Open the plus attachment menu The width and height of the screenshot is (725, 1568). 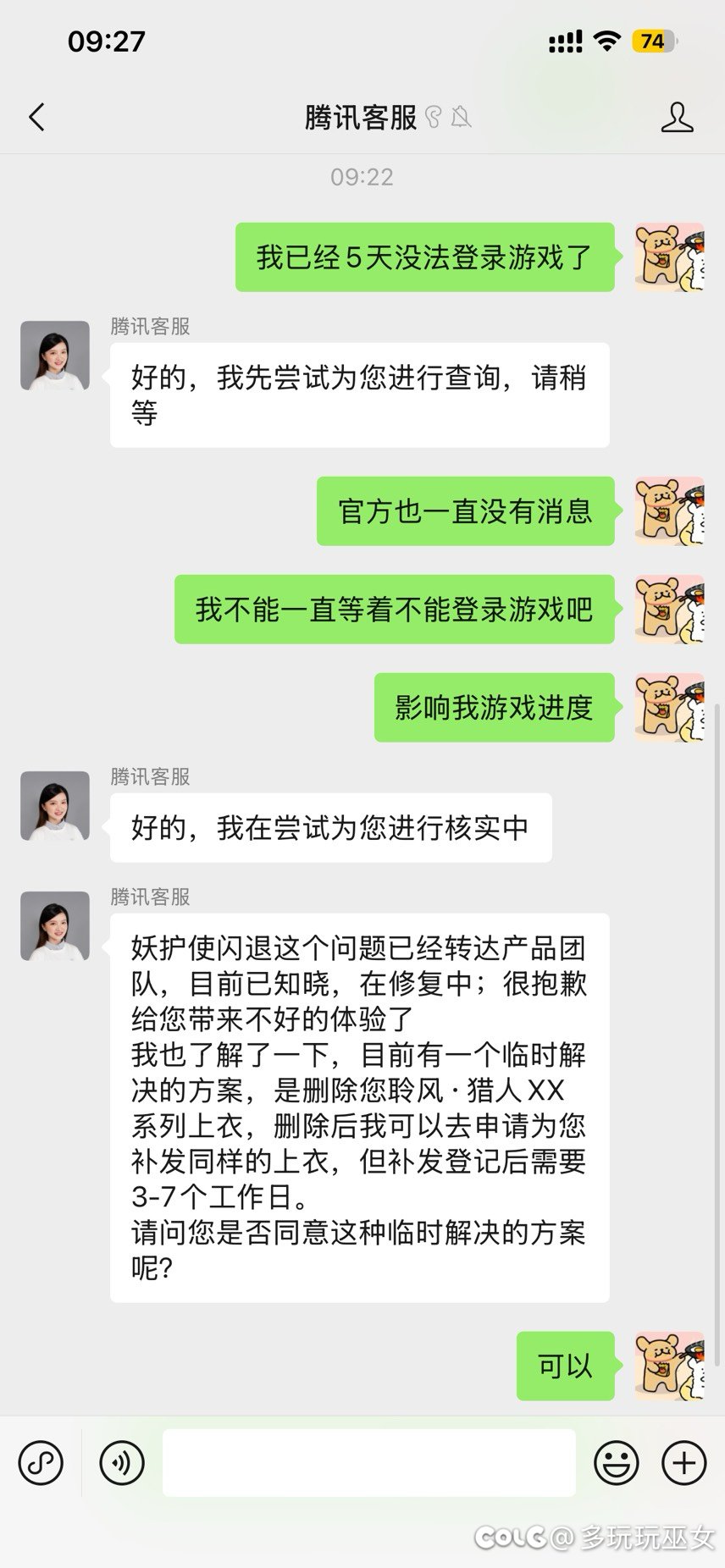click(x=683, y=1462)
